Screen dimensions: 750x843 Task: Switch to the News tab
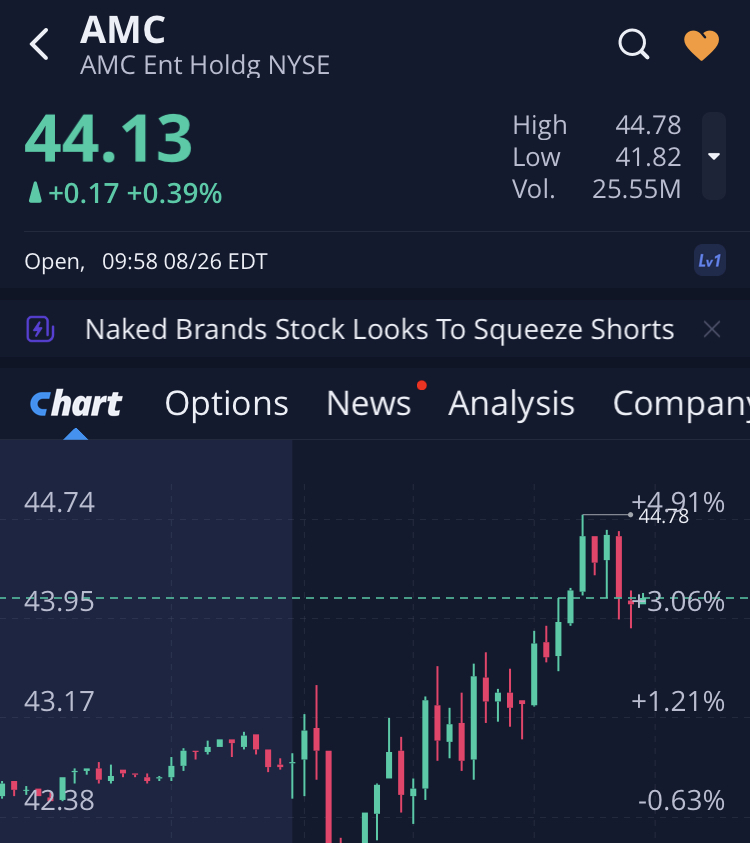368,403
